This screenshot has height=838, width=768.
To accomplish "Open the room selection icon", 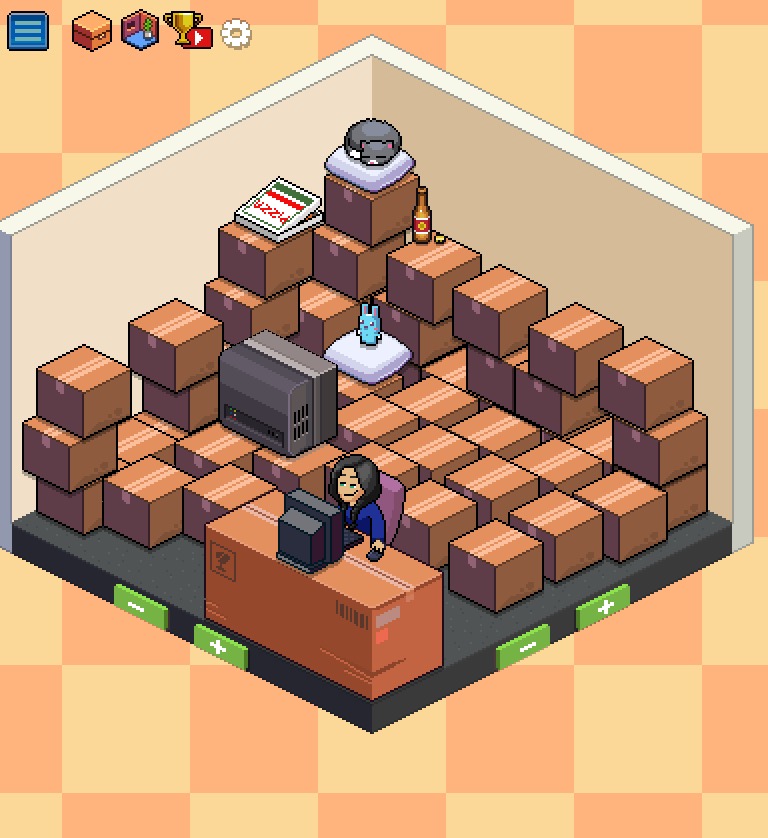I will click(x=140, y=30).
